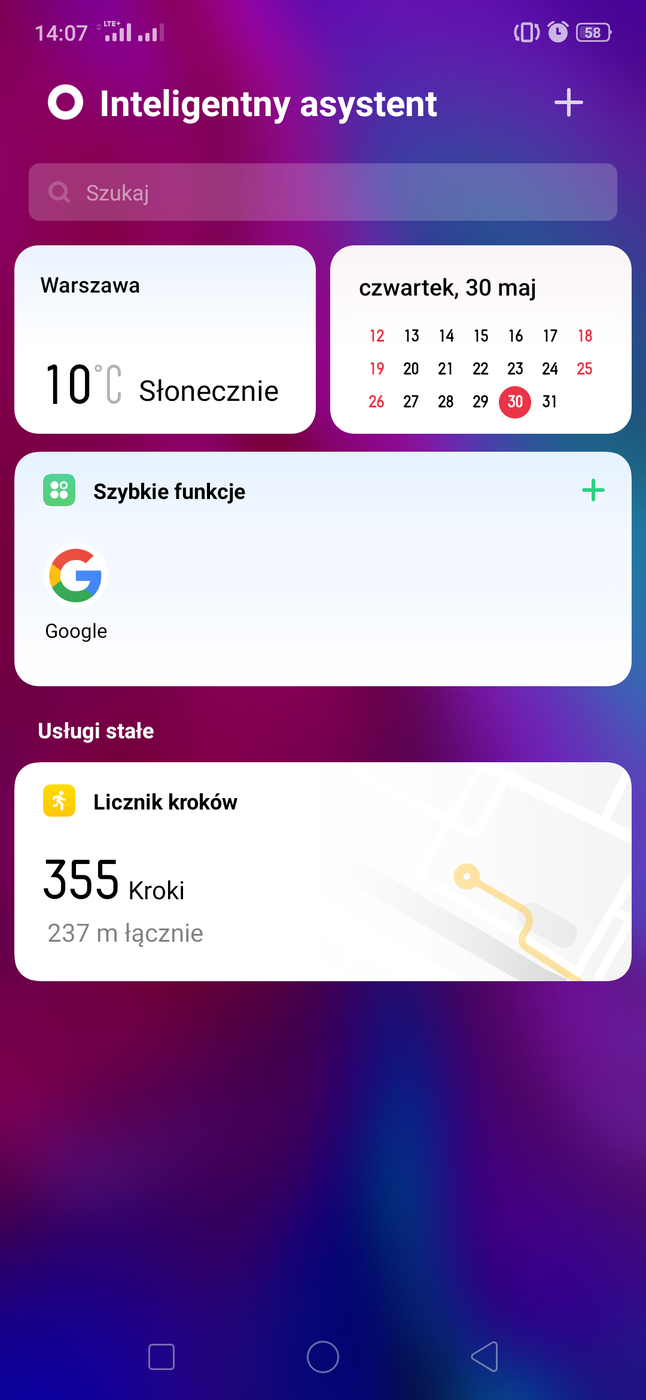
Task: Open the Szukaj search field
Action: (x=322, y=192)
